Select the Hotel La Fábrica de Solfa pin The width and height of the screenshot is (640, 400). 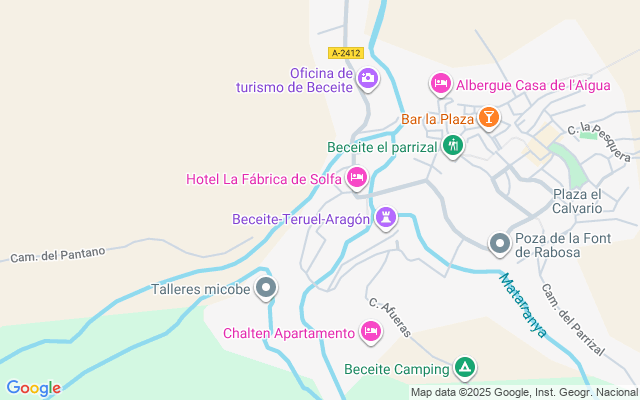tap(357, 178)
